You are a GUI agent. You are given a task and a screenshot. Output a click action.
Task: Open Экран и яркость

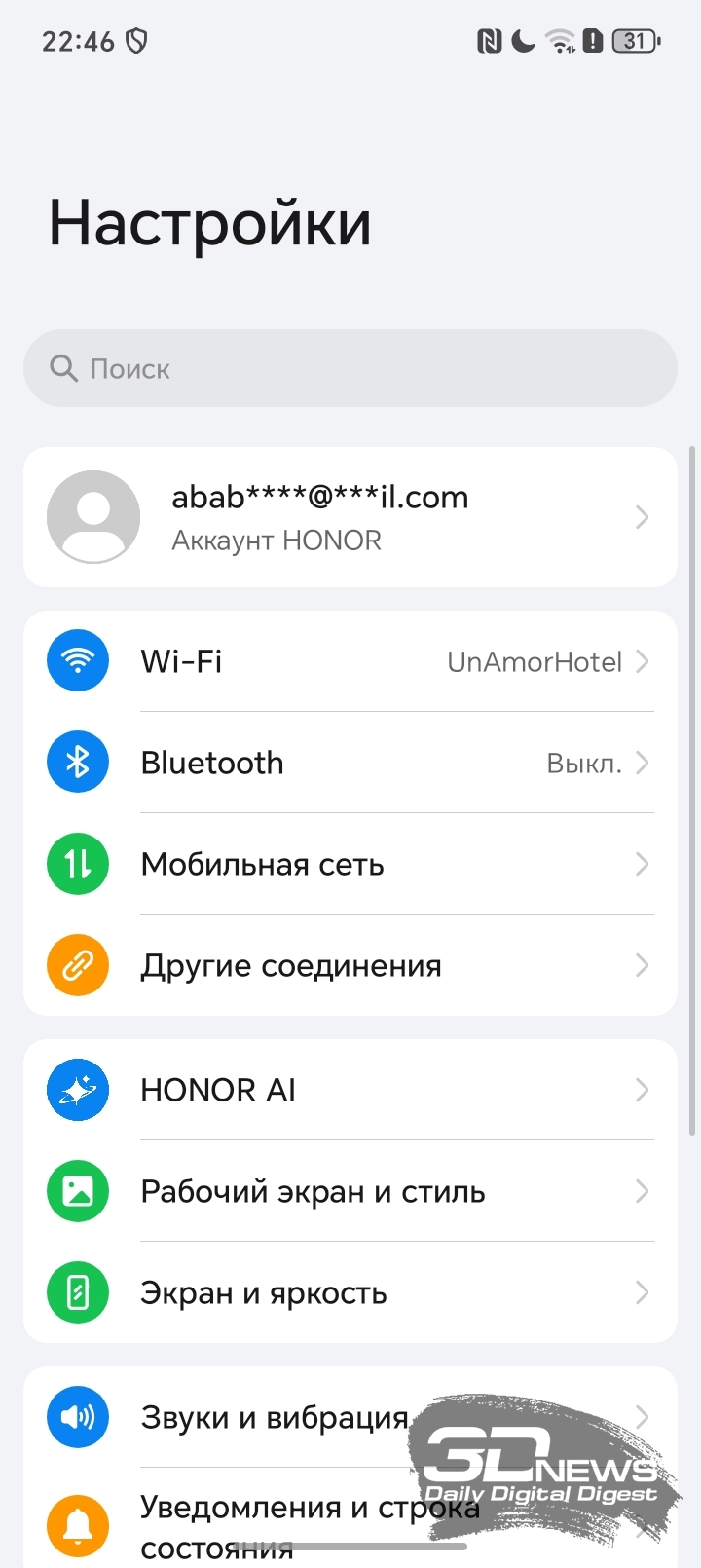(350, 1292)
